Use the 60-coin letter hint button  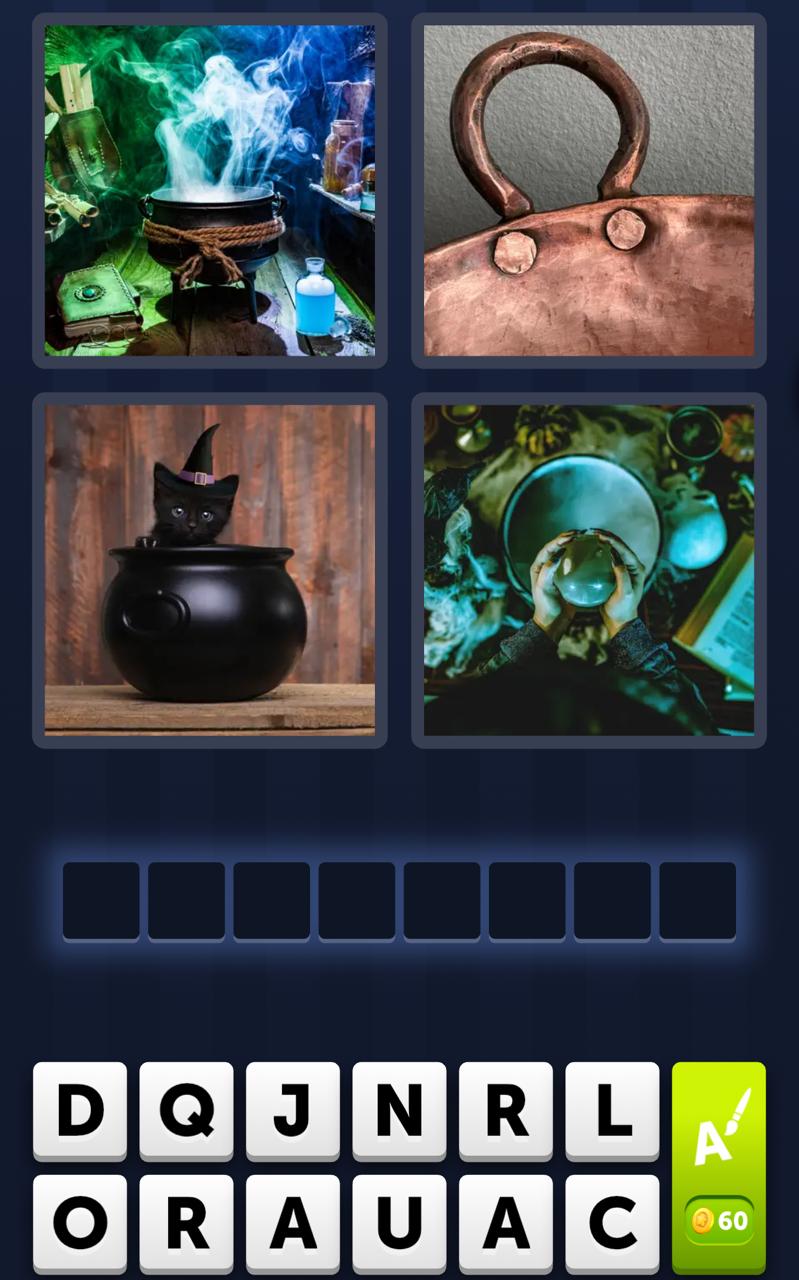point(719,1166)
